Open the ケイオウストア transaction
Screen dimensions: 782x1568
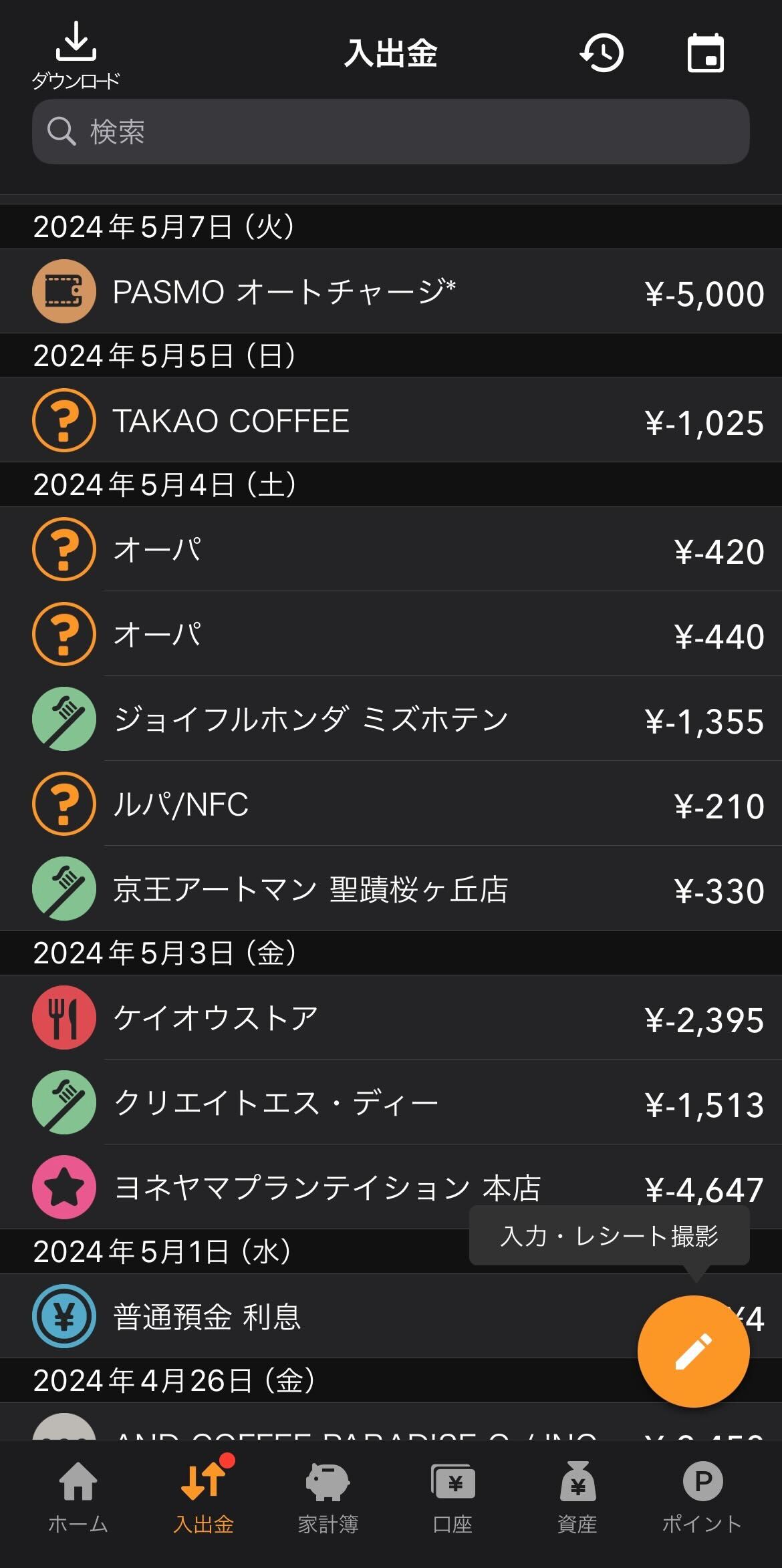pyautogui.click(x=390, y=1018)
